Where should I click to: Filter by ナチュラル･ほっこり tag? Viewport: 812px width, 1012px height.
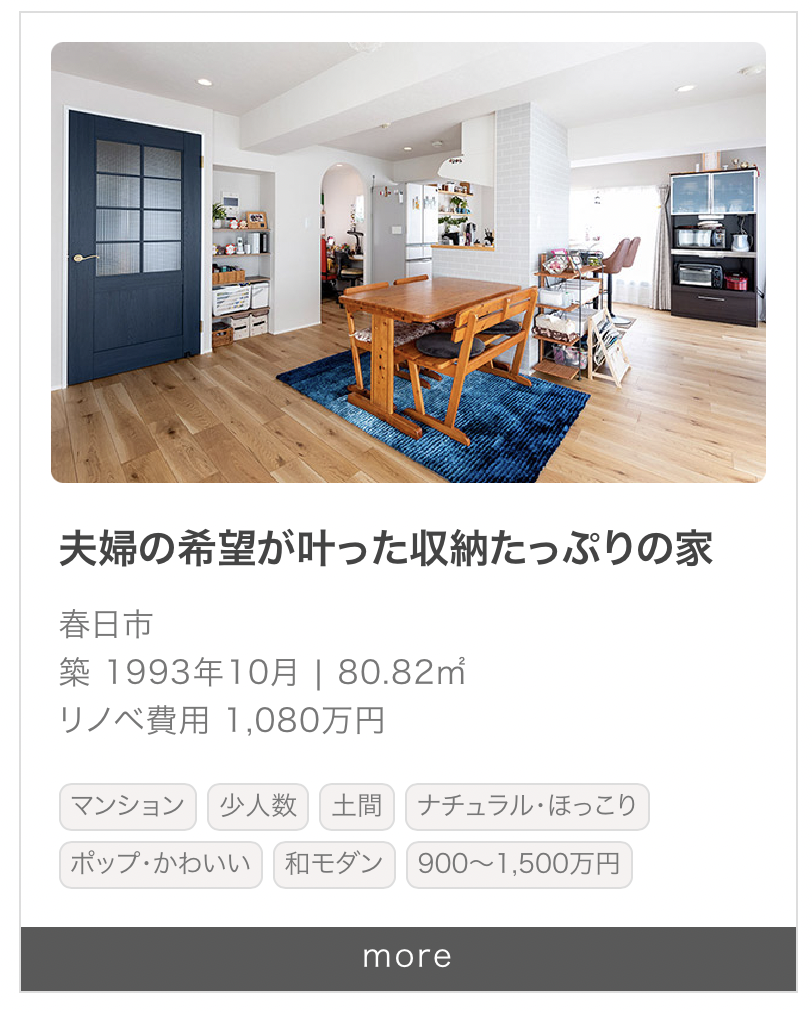(527, 806)
